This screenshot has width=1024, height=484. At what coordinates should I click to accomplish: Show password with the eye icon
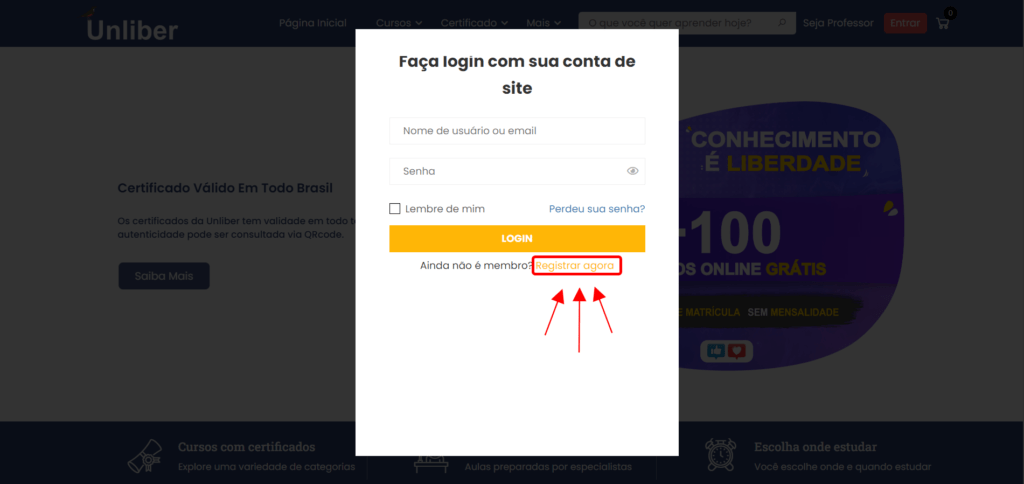[x=632, y=171]
